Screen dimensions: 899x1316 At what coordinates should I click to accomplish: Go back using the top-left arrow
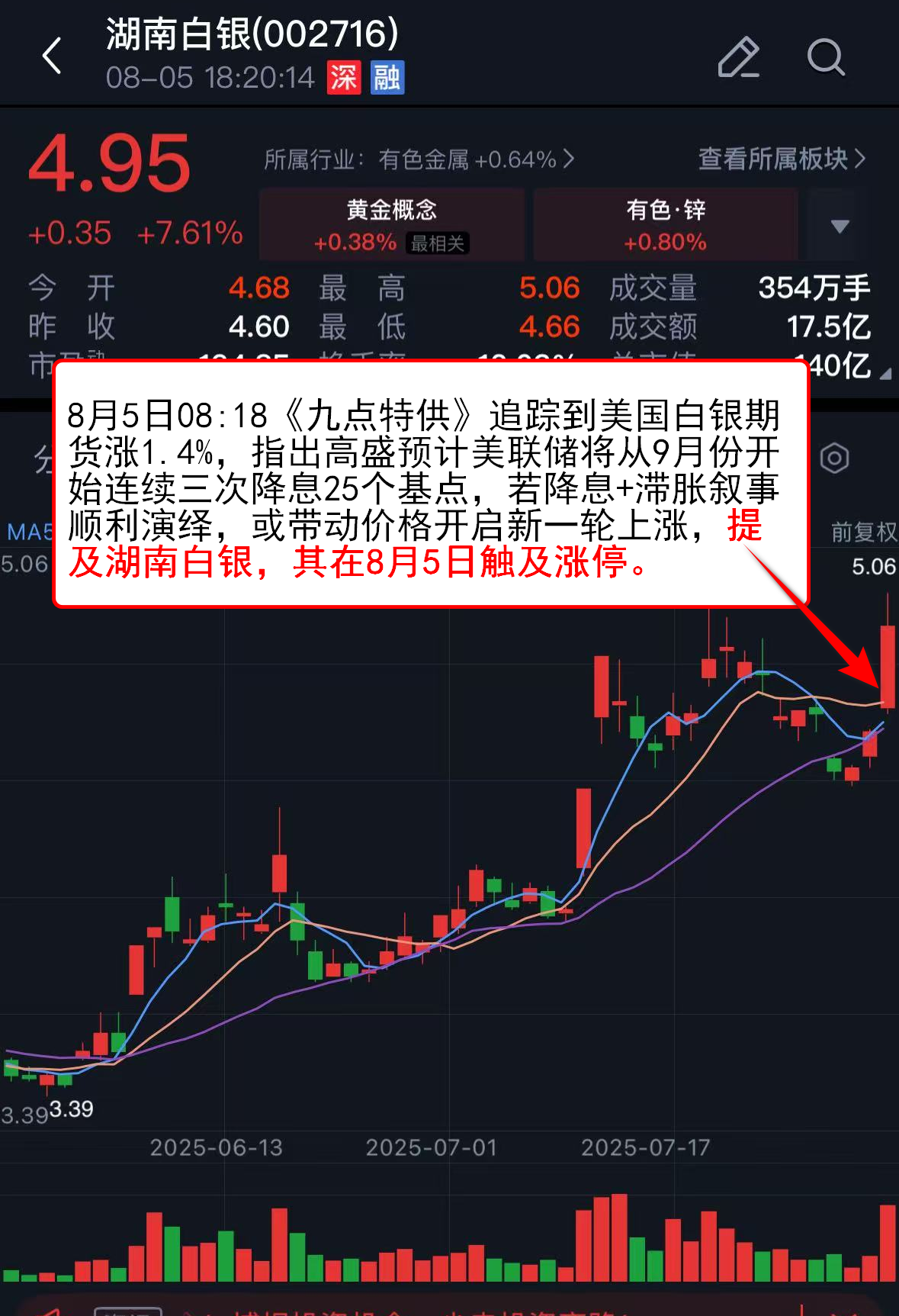[x=52, y=56]
